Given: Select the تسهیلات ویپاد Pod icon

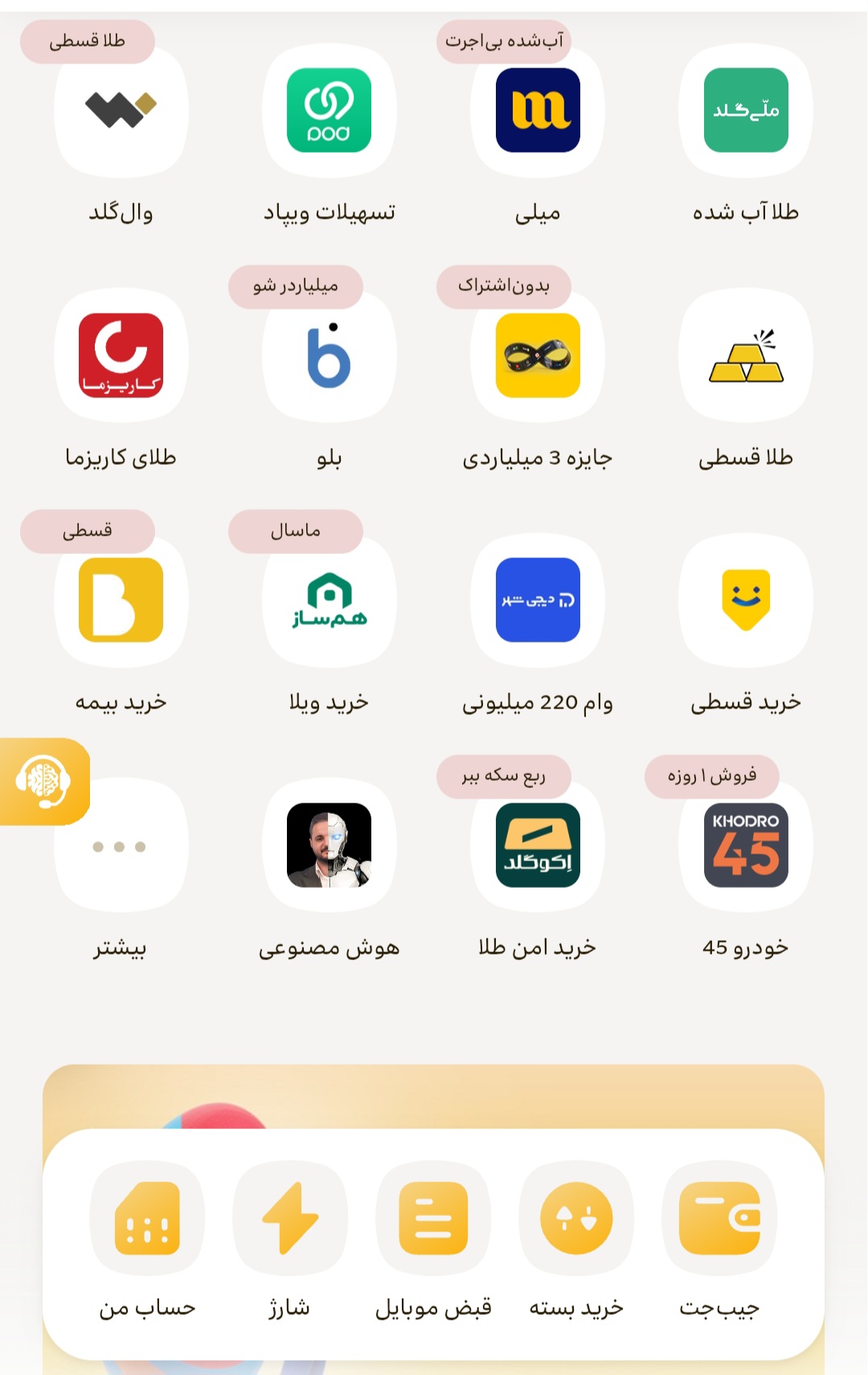Looking at the screenshot, I should tap(329, 113).
